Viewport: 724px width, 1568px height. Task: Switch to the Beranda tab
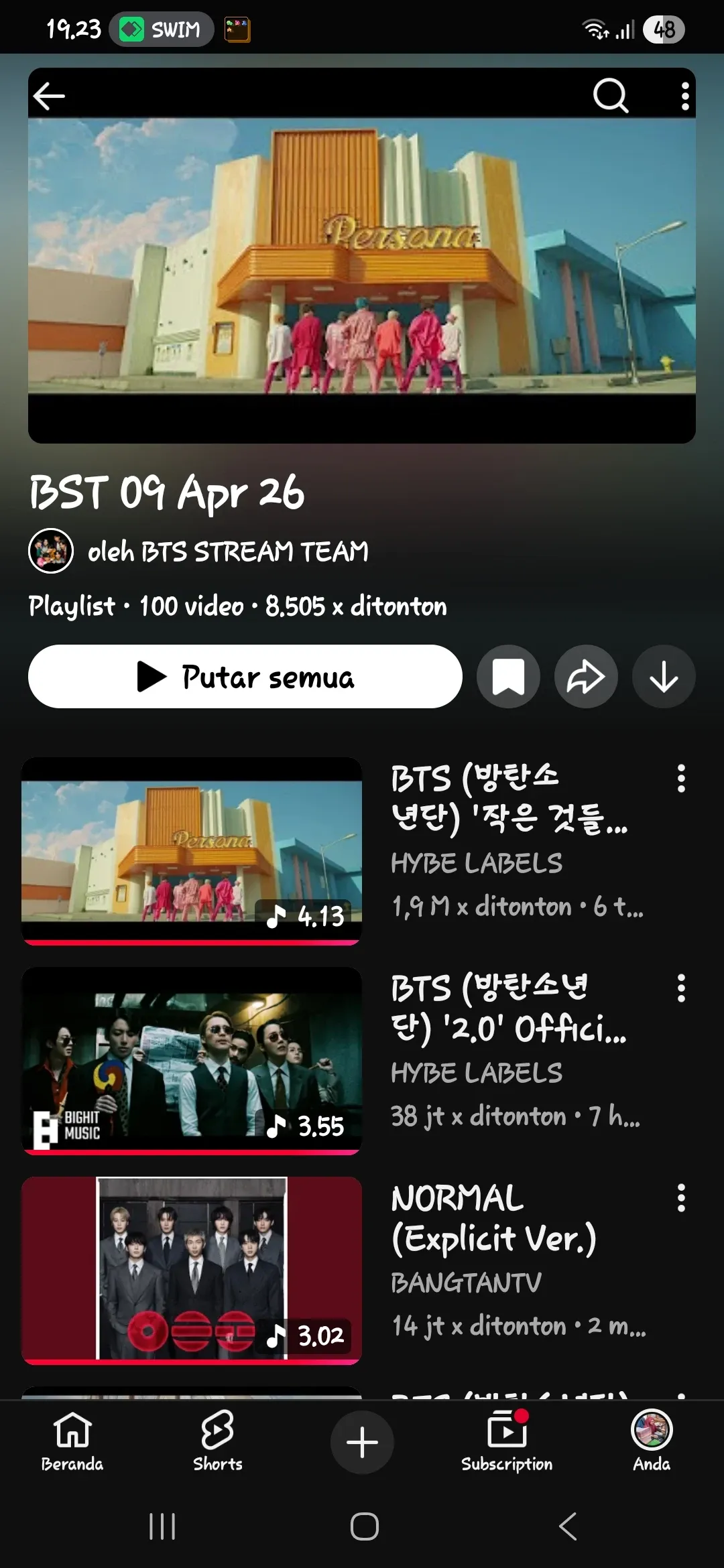pos(72,1441)
